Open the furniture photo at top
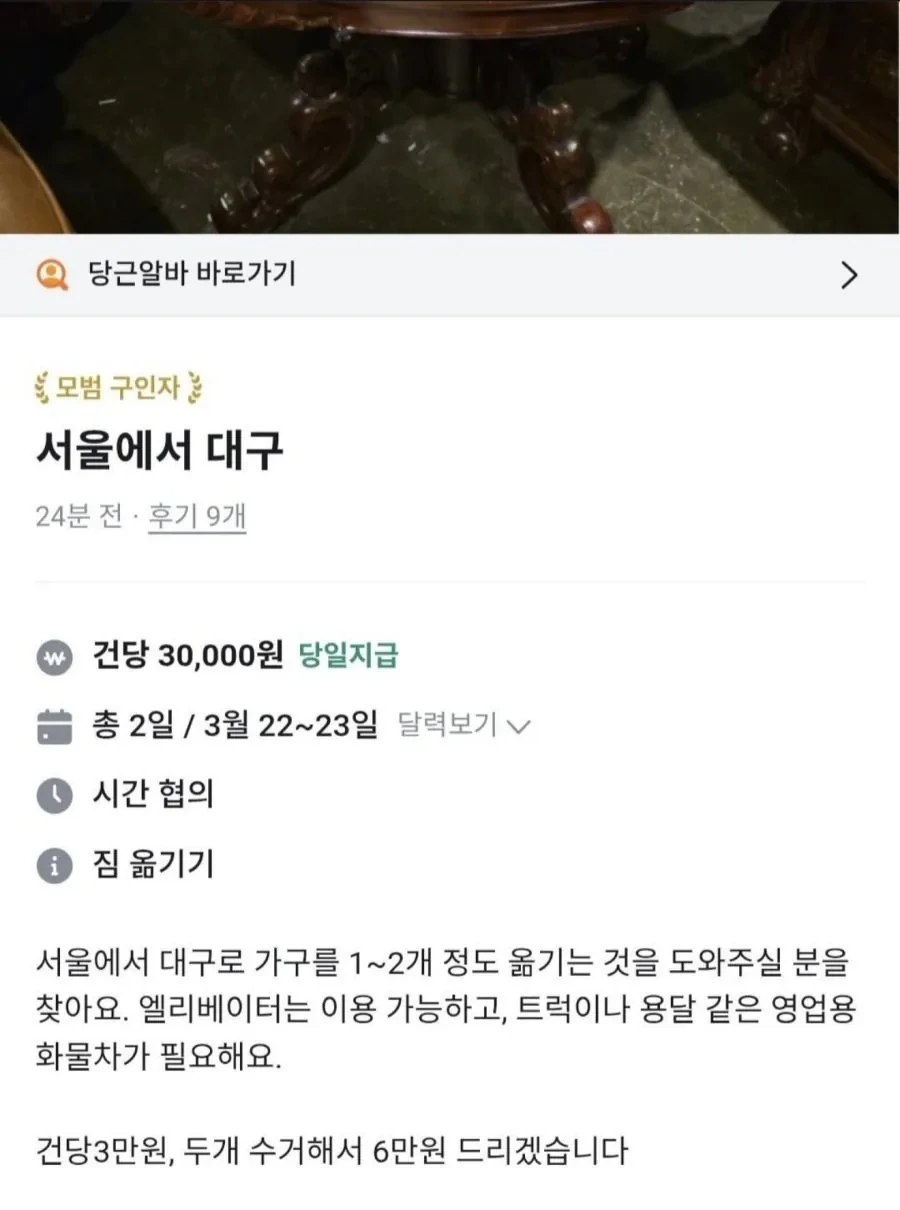The width and height of the screenshot is (900, 1210). [450, 115]
